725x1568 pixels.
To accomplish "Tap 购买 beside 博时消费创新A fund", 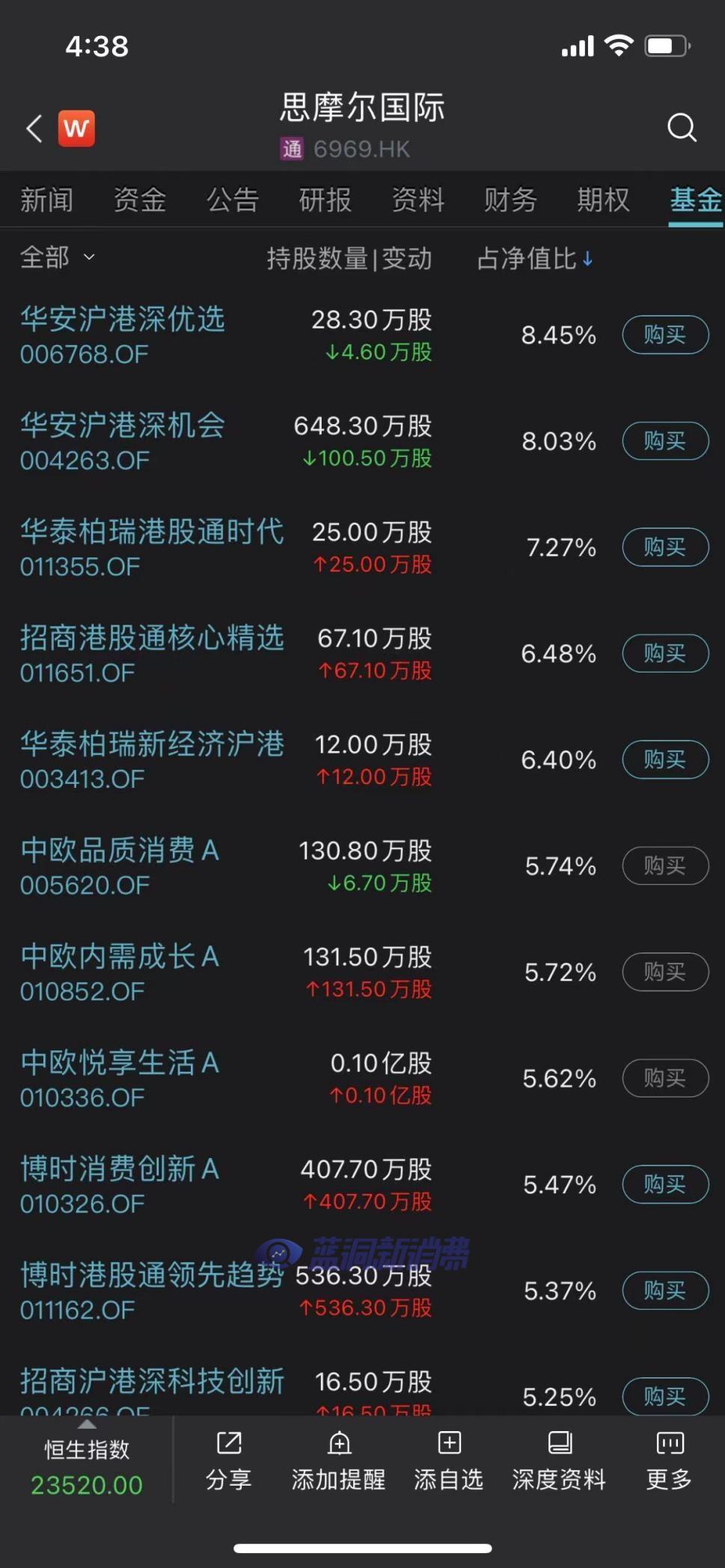I will [664, 1184].
